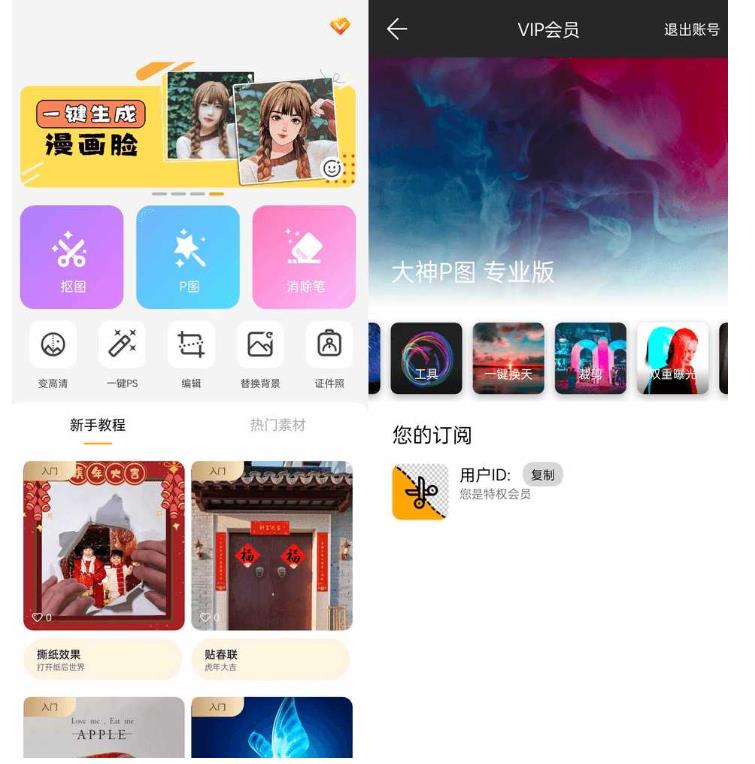Open the 工具 feature tile
The height and width of the screenshot is (764, 755).
click(x=426, y=358)
